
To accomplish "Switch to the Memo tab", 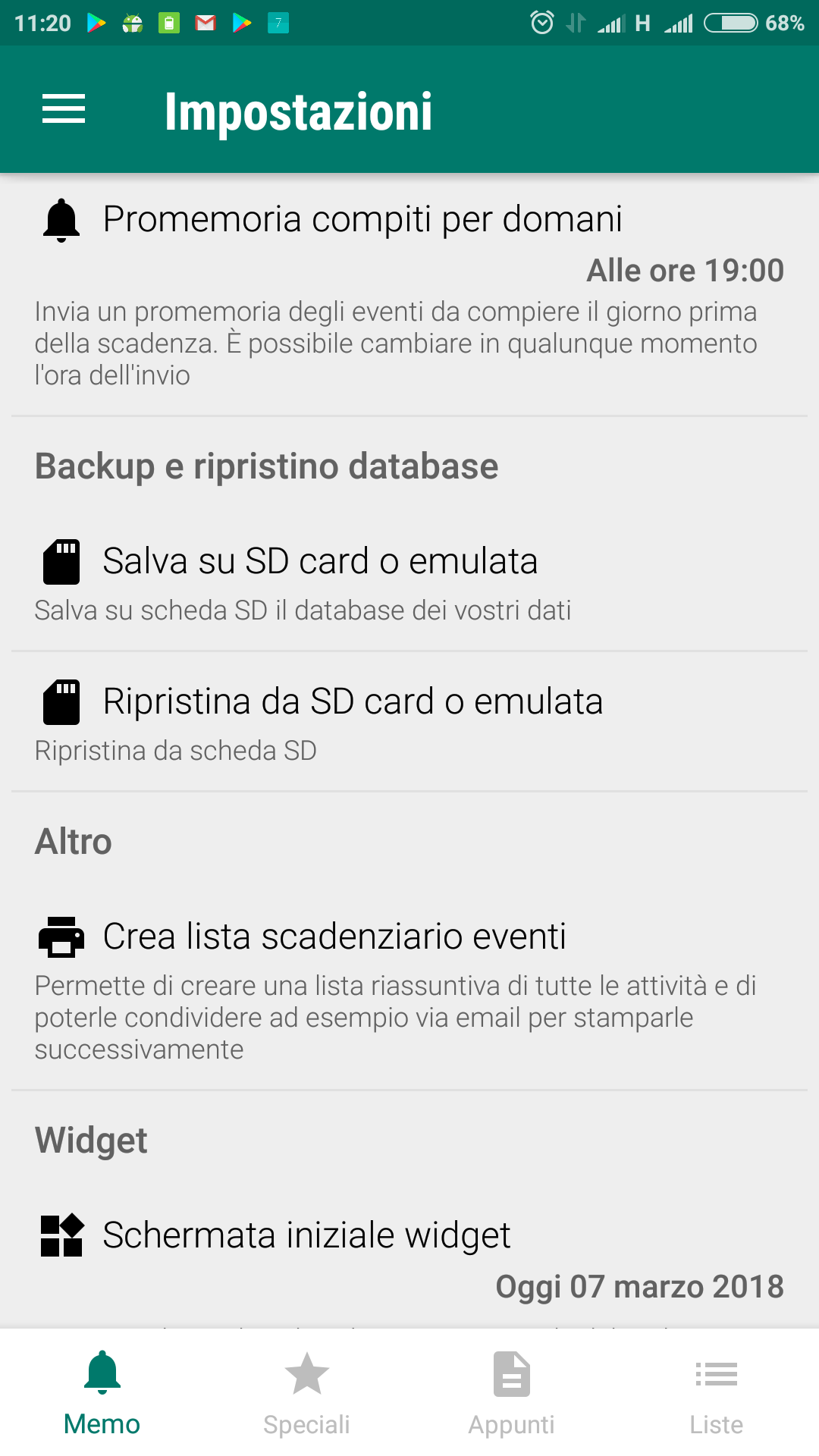I will (x=102, y=1392).
